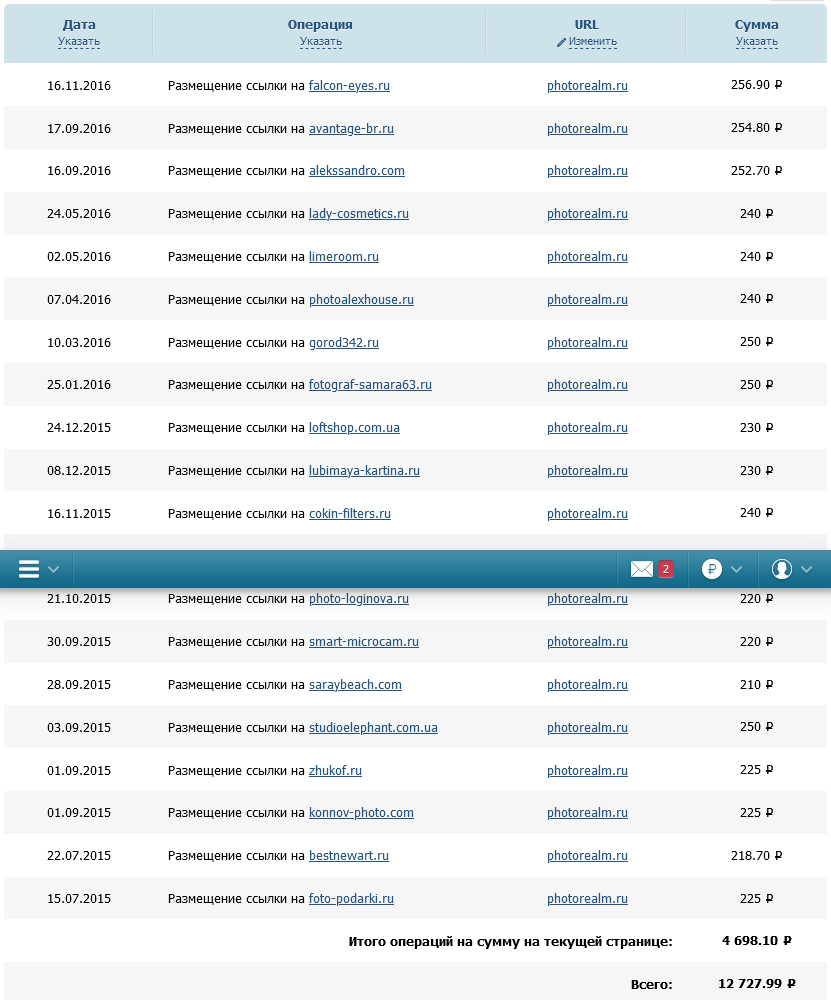This screenshot has width=831, height=1000.
Task: Tap Изменить under the URL column
Action: pos(592,42)
